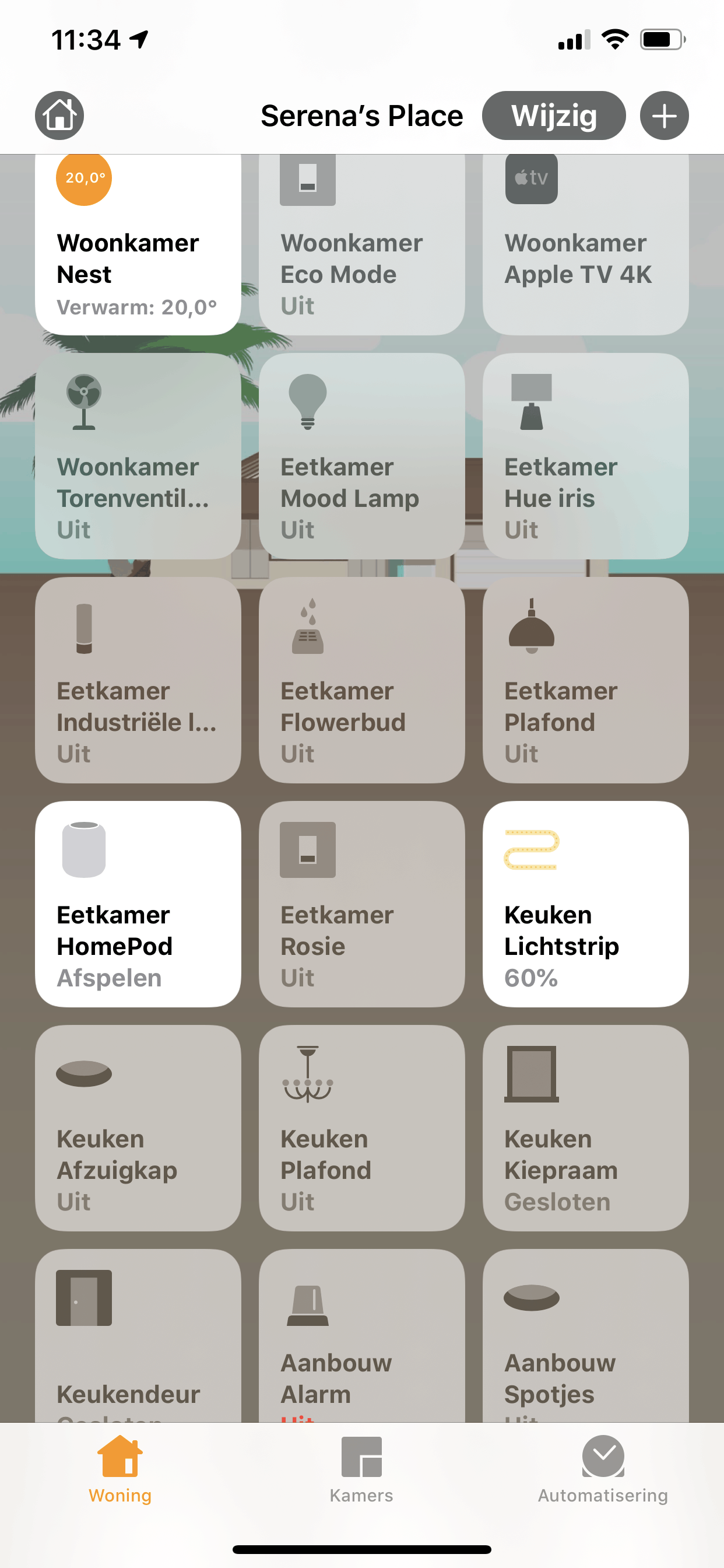Switch on the Eetkamer Mood Lamp
Image resolution: width=724 pixels, height=1568 pixels.
362,456
